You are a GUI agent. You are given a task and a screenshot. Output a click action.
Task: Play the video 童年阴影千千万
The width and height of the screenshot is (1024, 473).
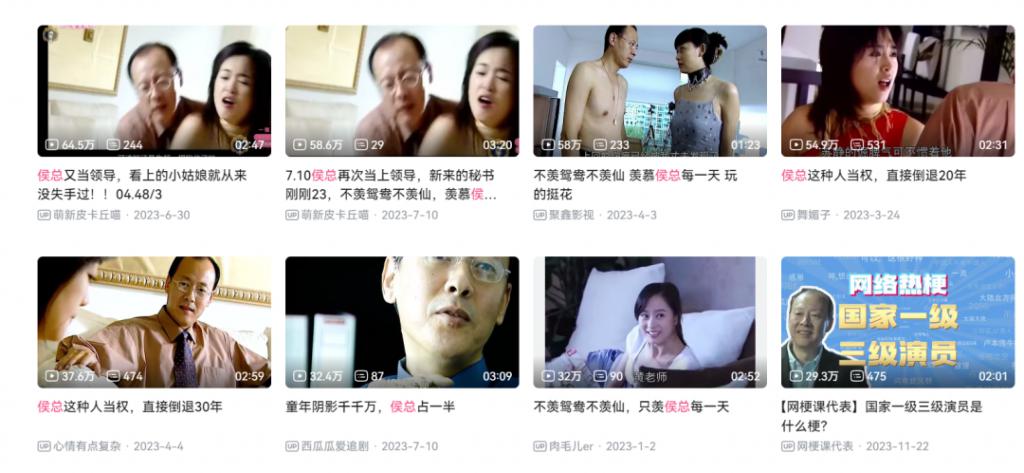(x=401, y=322)
